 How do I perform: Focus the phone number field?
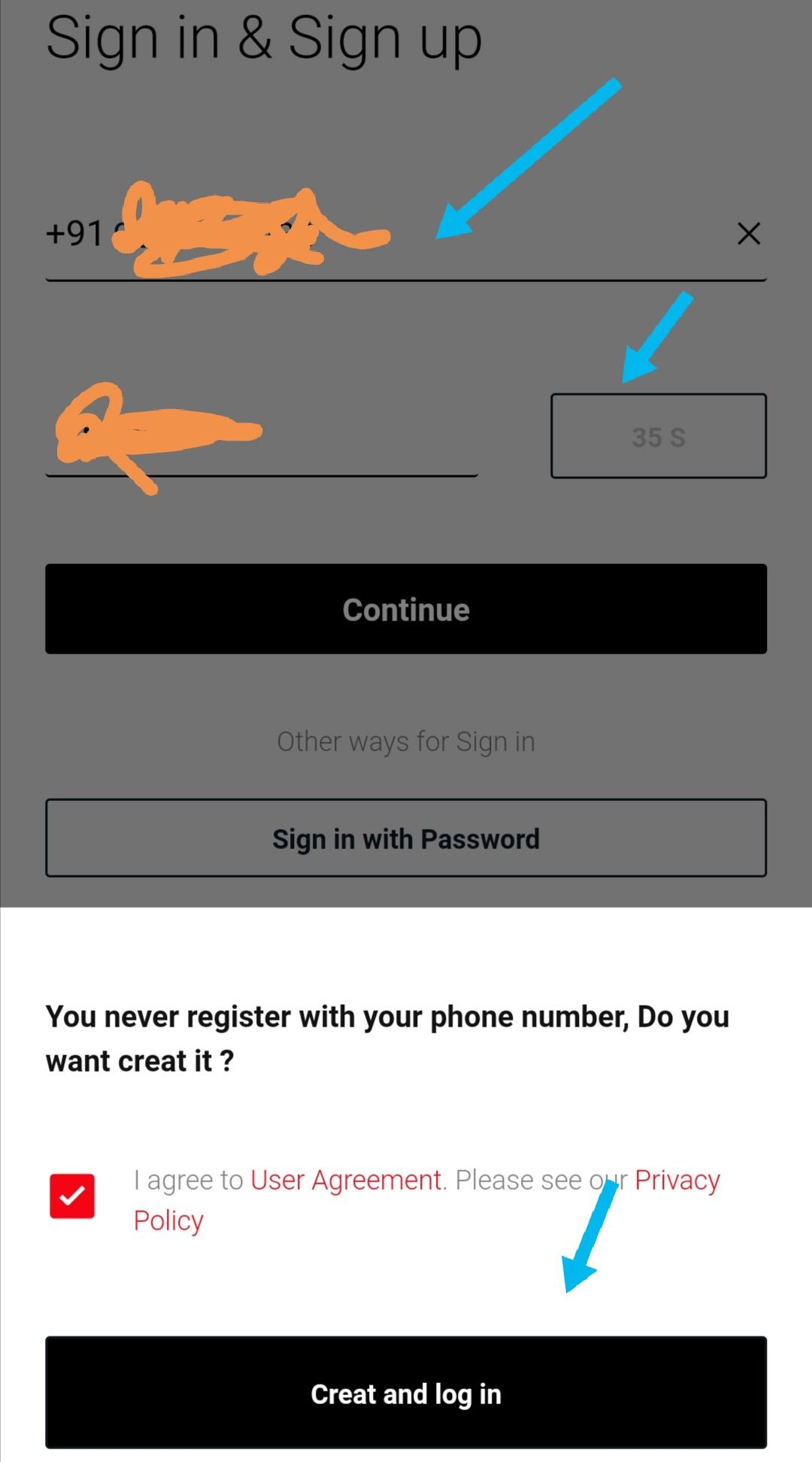pyautogui.click(x=526, y=235)
